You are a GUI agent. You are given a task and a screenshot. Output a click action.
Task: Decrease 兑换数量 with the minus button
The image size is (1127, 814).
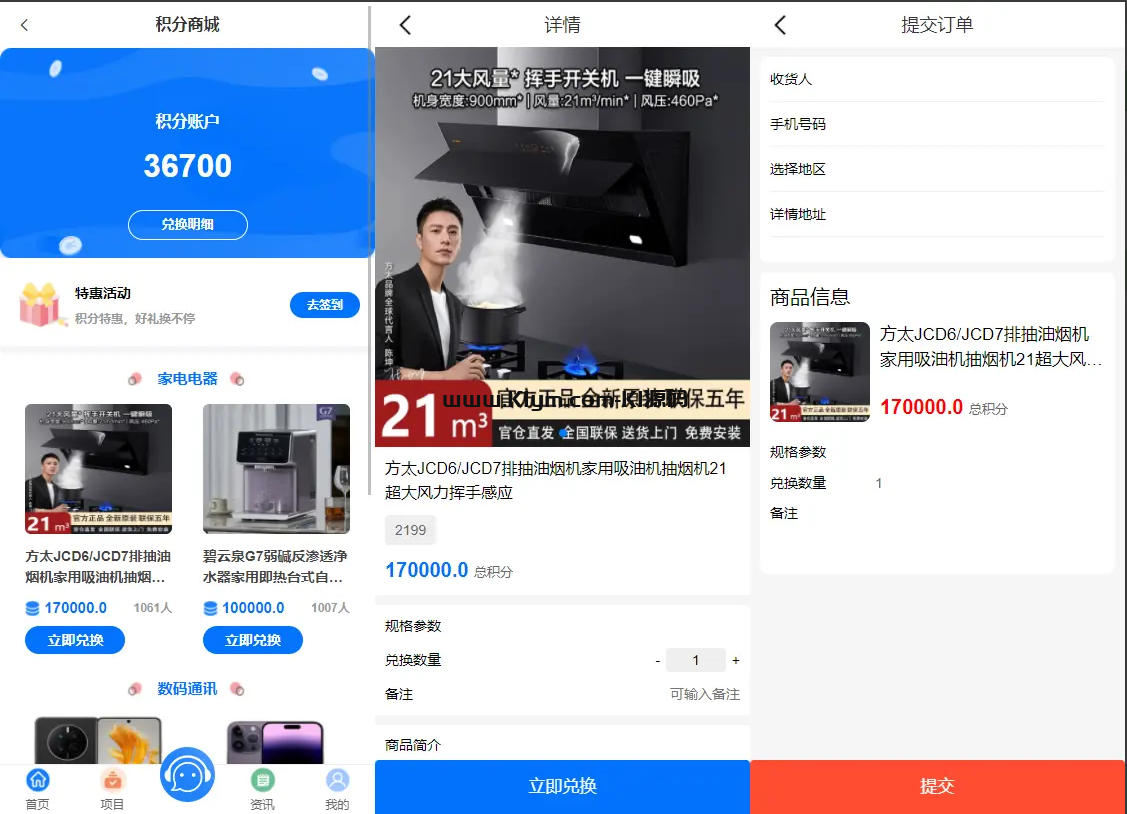coord(657,660)
